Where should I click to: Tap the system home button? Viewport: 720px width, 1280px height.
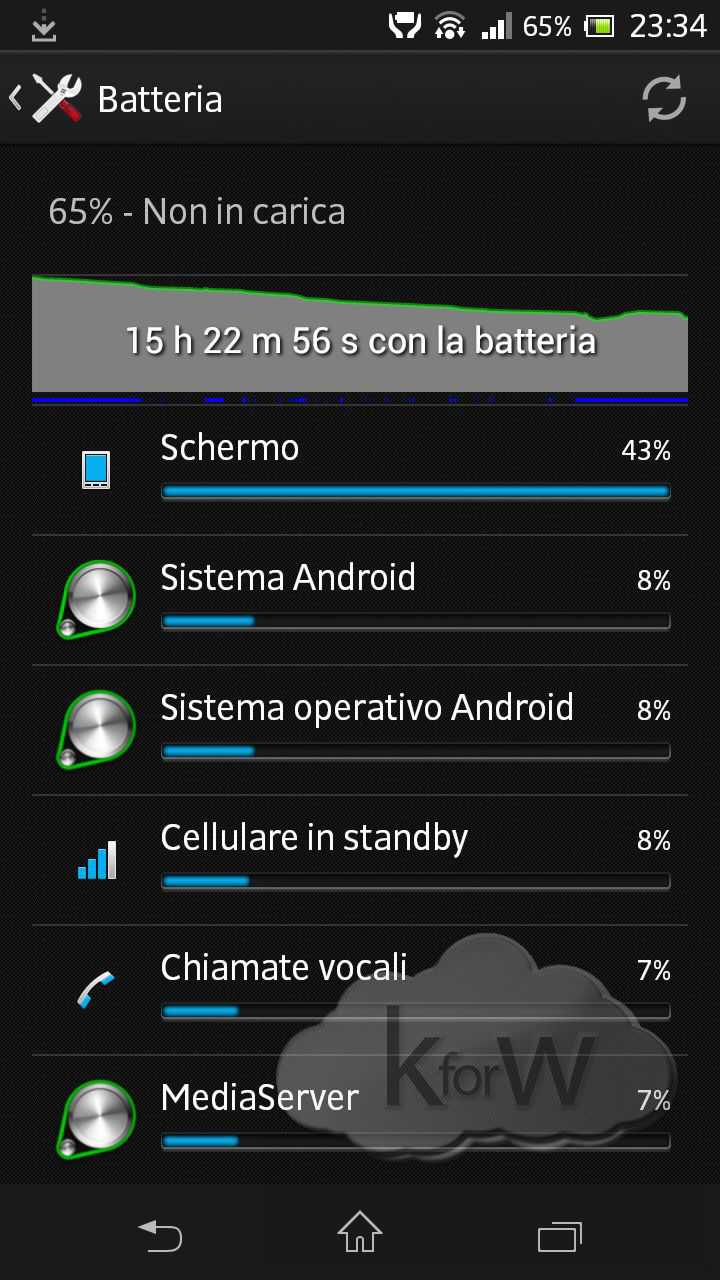(360, 1232)
